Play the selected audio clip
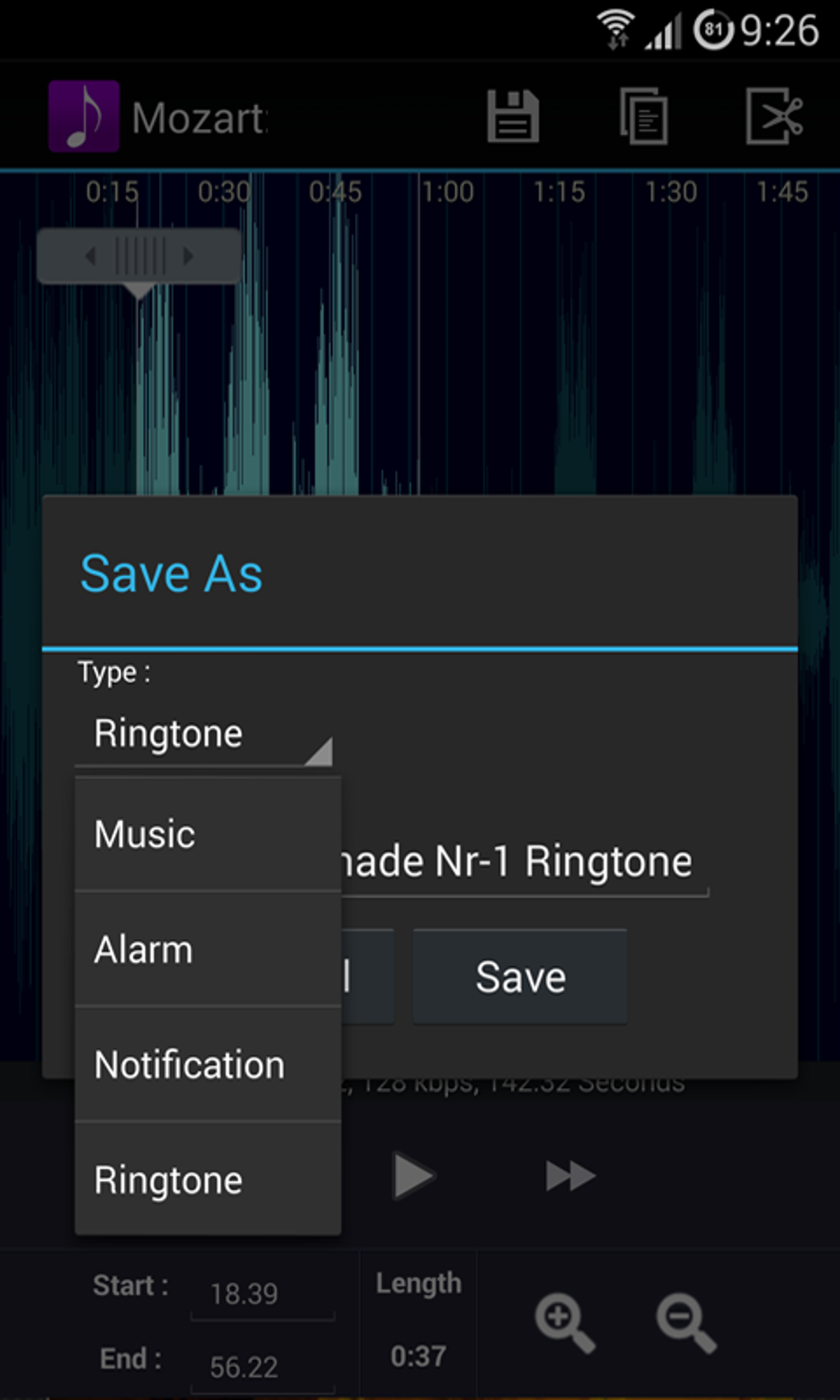This screenshot has width=840, height=1400. pyautogui.click(x=413, y=1175)
